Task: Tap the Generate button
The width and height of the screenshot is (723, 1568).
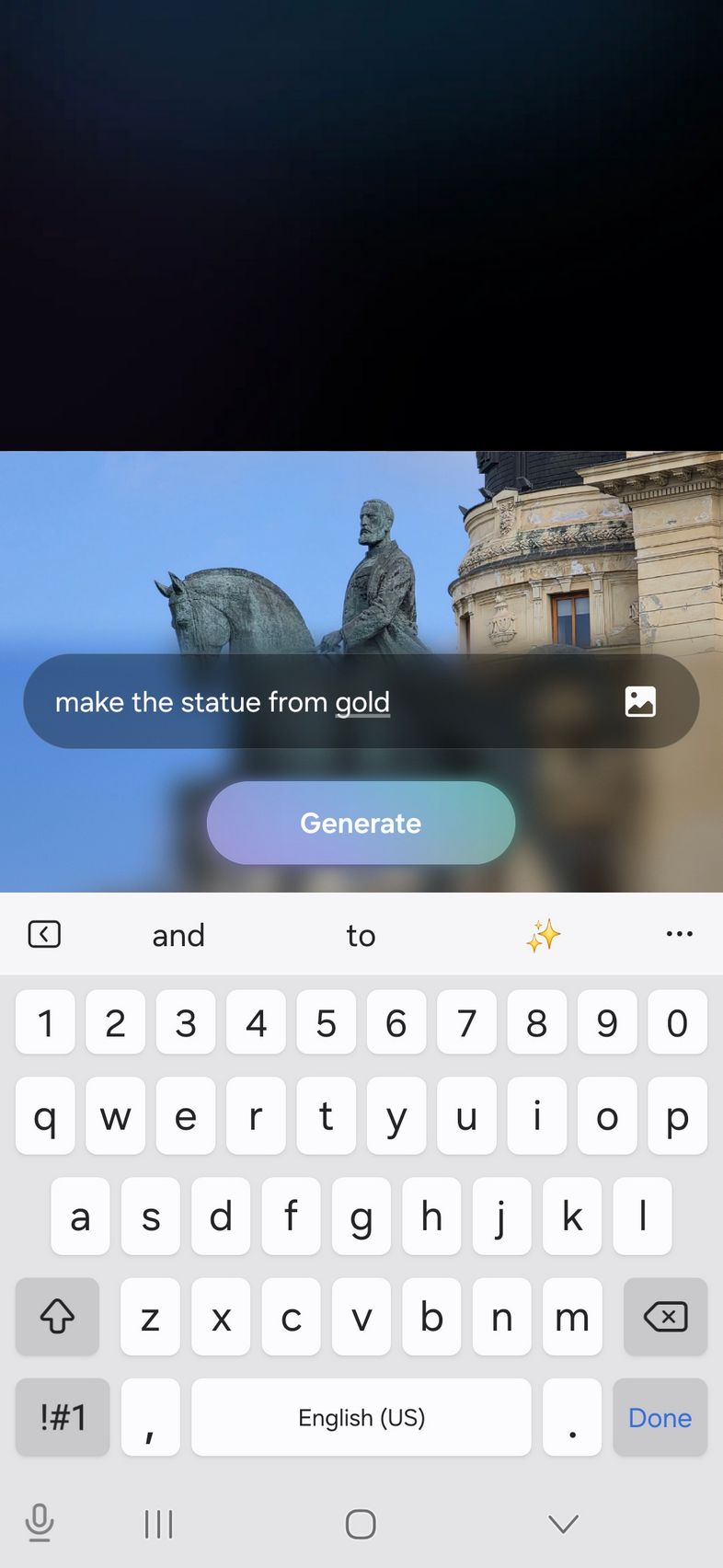Action: pyautogui.click(x=361, y=823)
